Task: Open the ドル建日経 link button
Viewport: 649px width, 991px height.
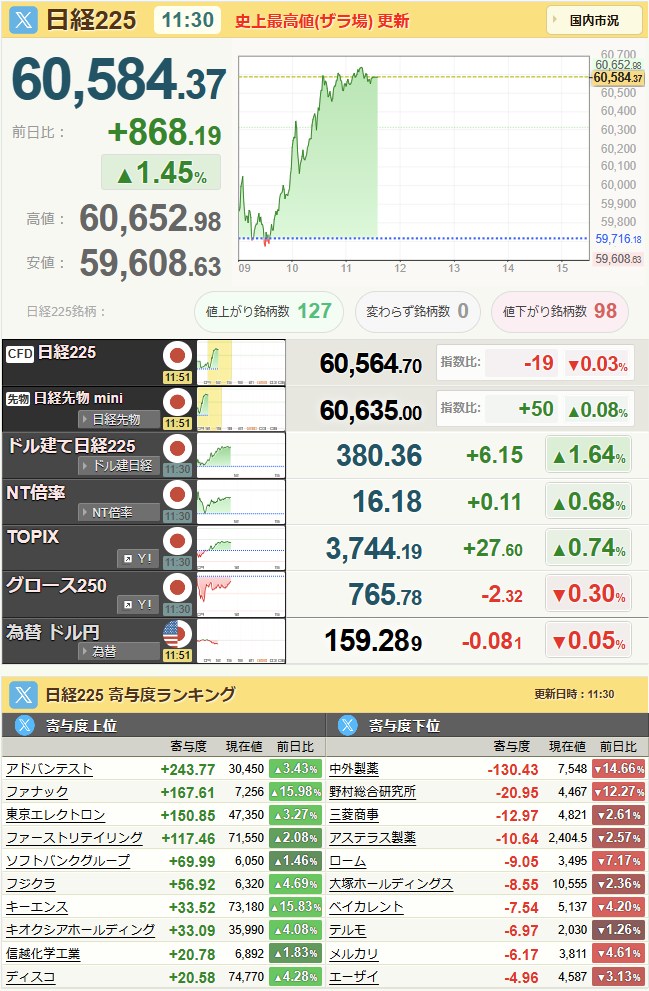Action: coord(118,465)
